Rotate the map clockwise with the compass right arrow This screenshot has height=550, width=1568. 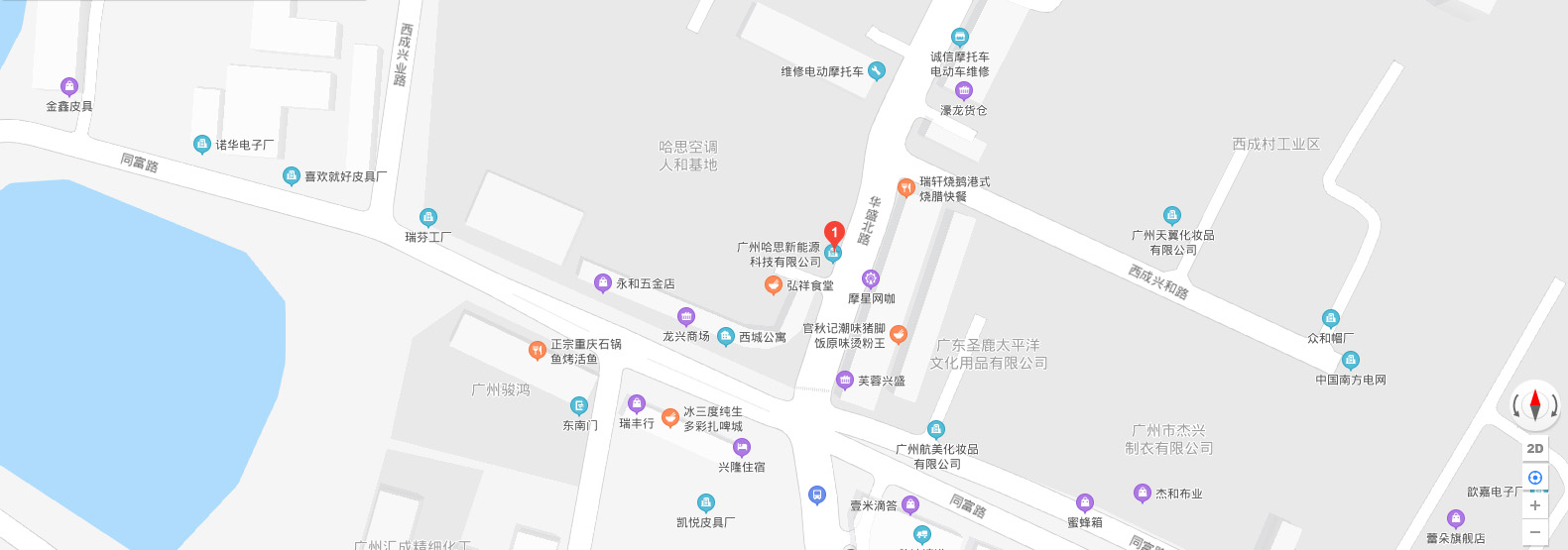[x=1554, y=405]
